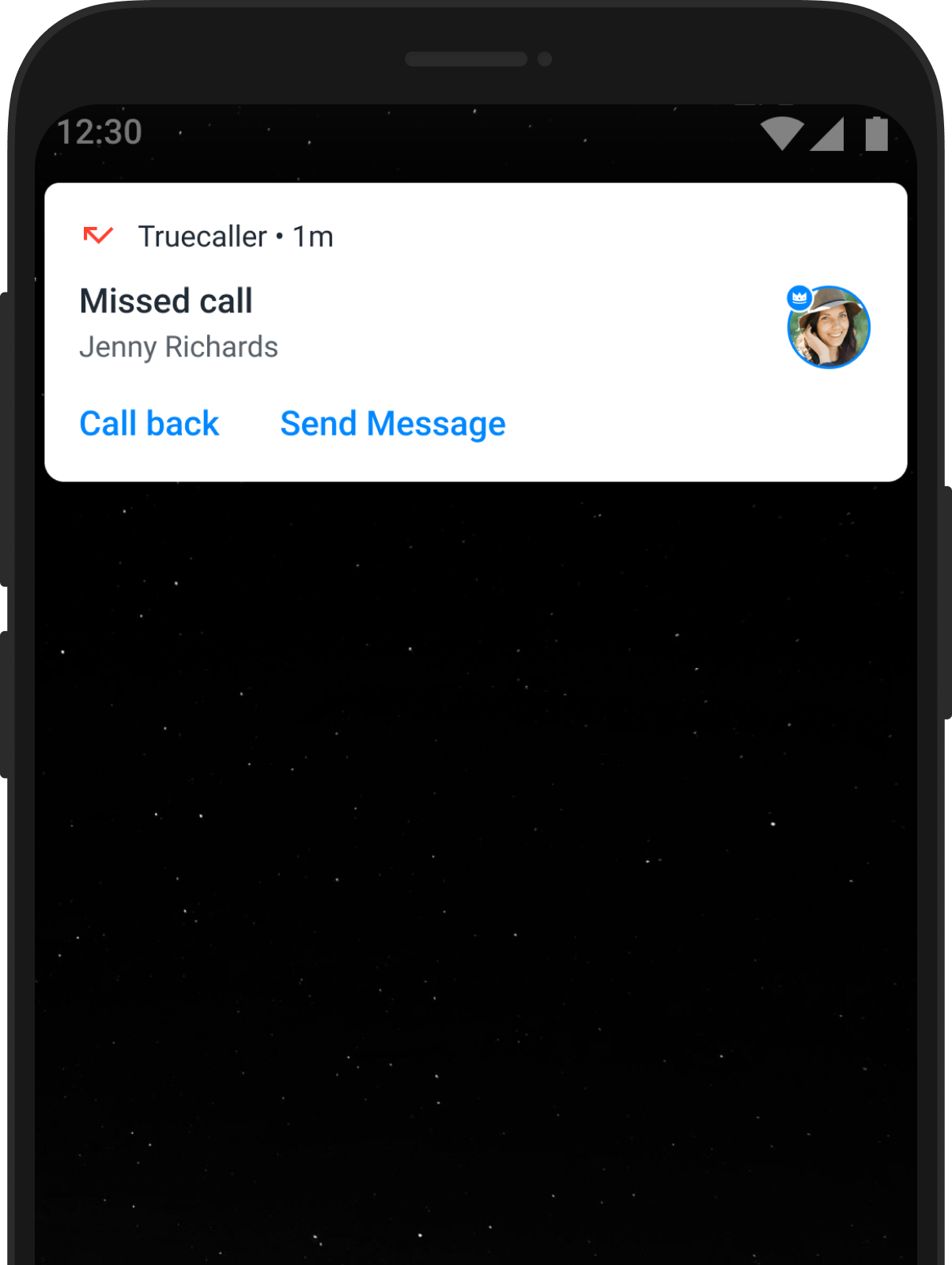The image size is (952, 1265).
Task: Select the 1m timestamp text
Action: click(x=313, y=236)
